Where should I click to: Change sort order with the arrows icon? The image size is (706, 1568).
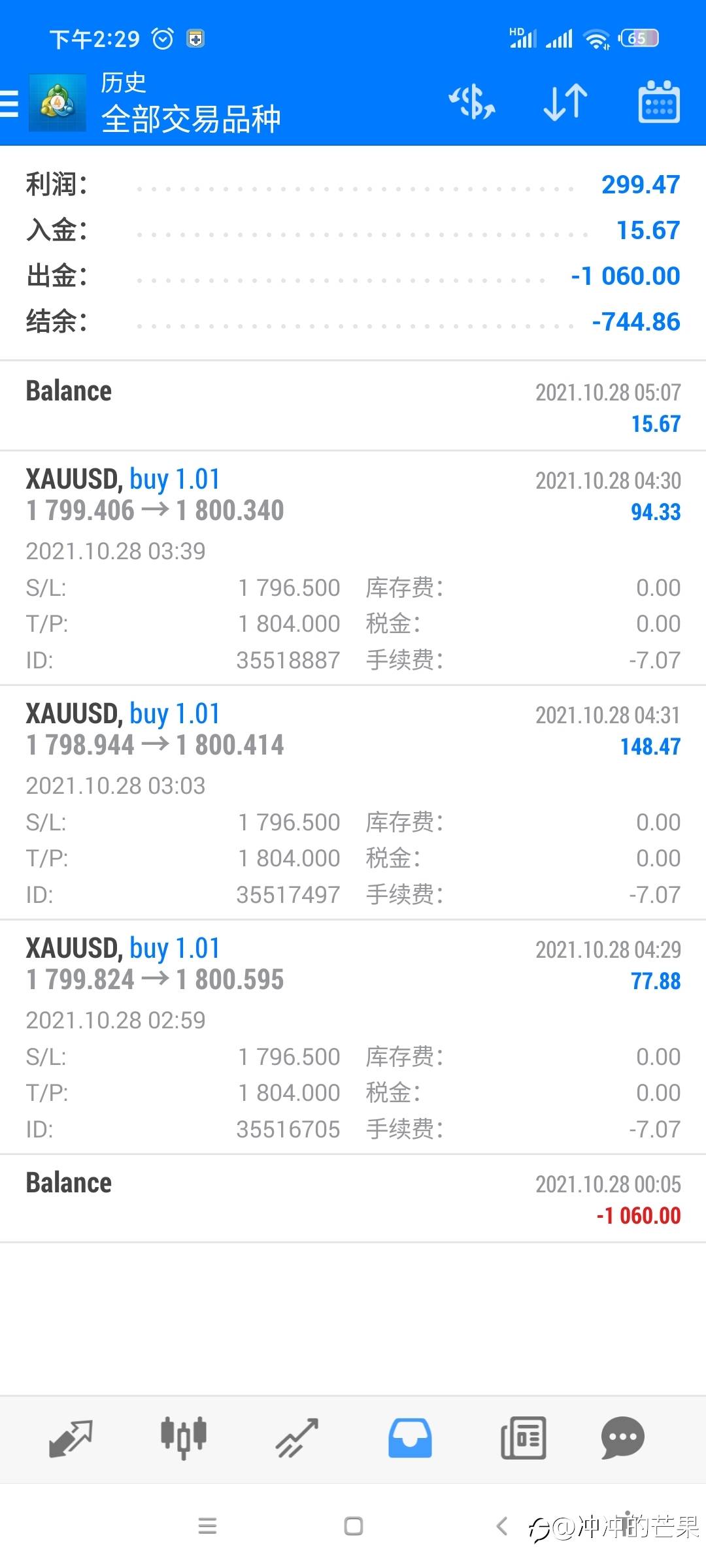565,103
